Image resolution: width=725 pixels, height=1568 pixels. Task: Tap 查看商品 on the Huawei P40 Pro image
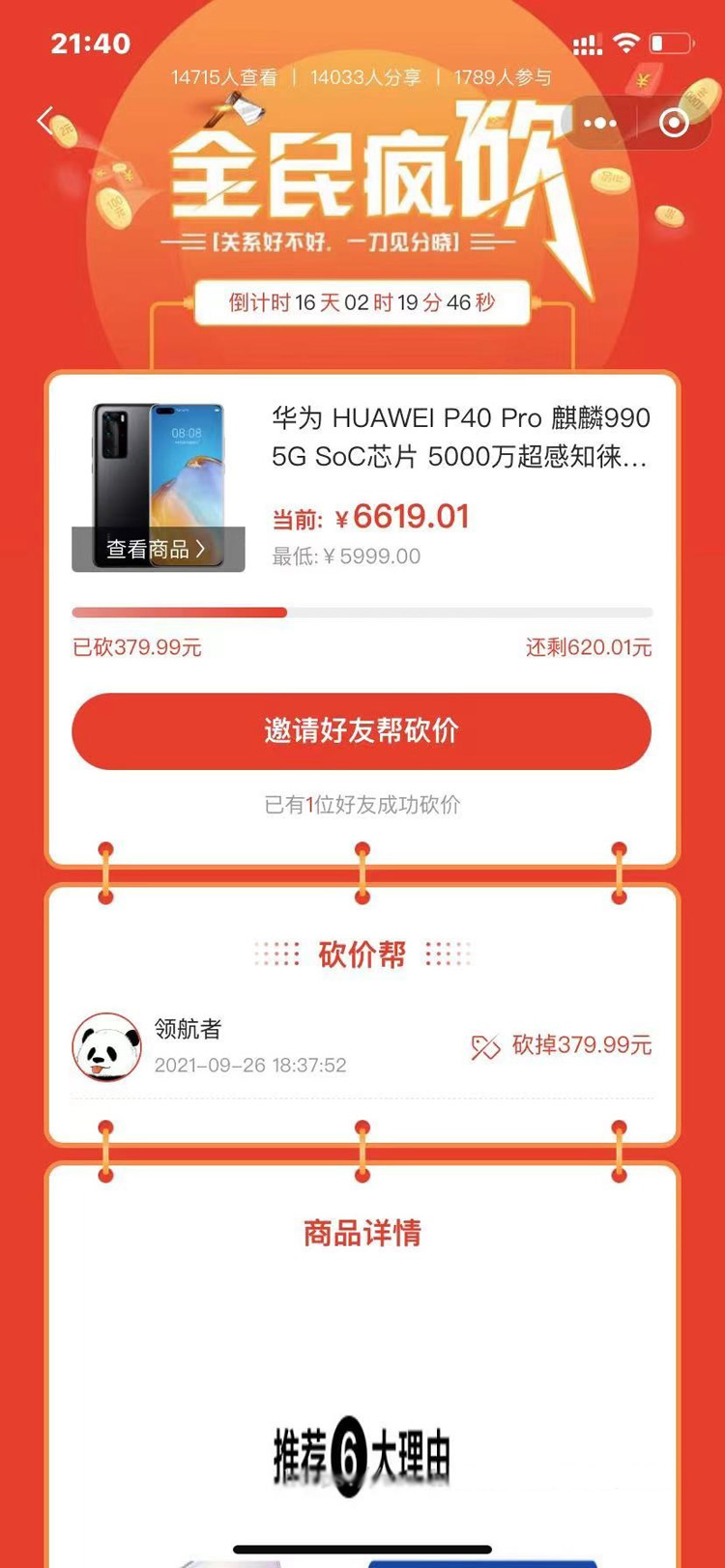point(158,549)
